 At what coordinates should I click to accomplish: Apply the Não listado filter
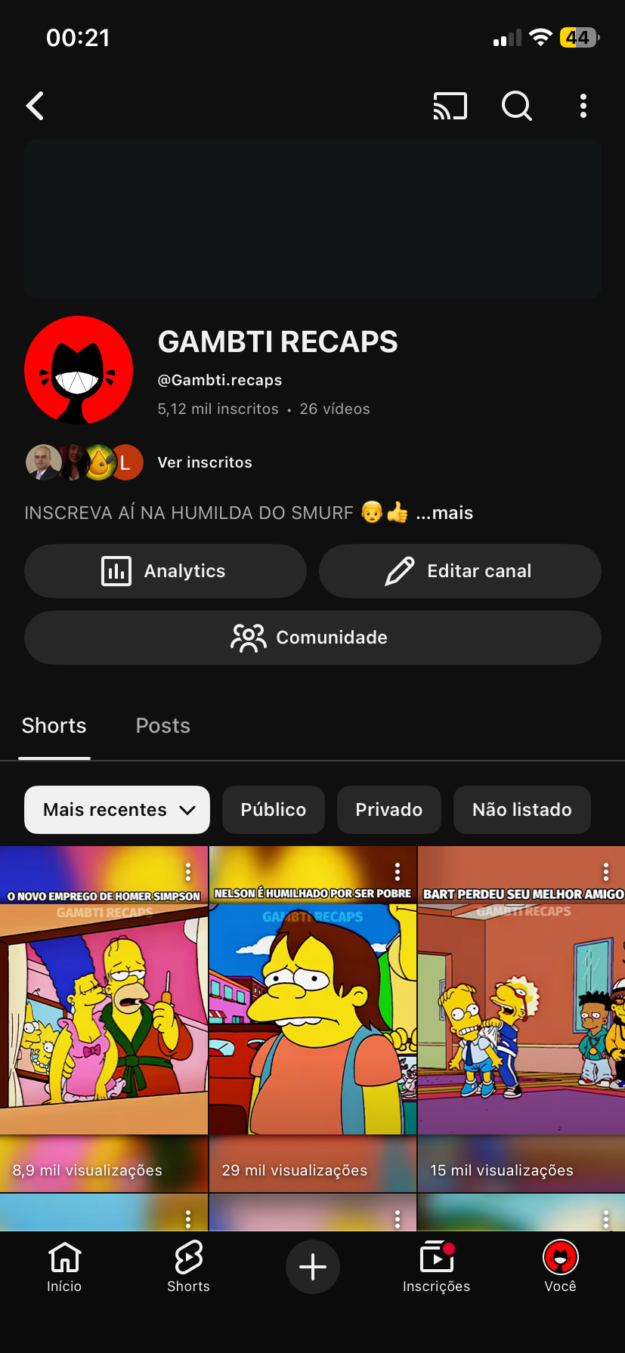[521, 810]
